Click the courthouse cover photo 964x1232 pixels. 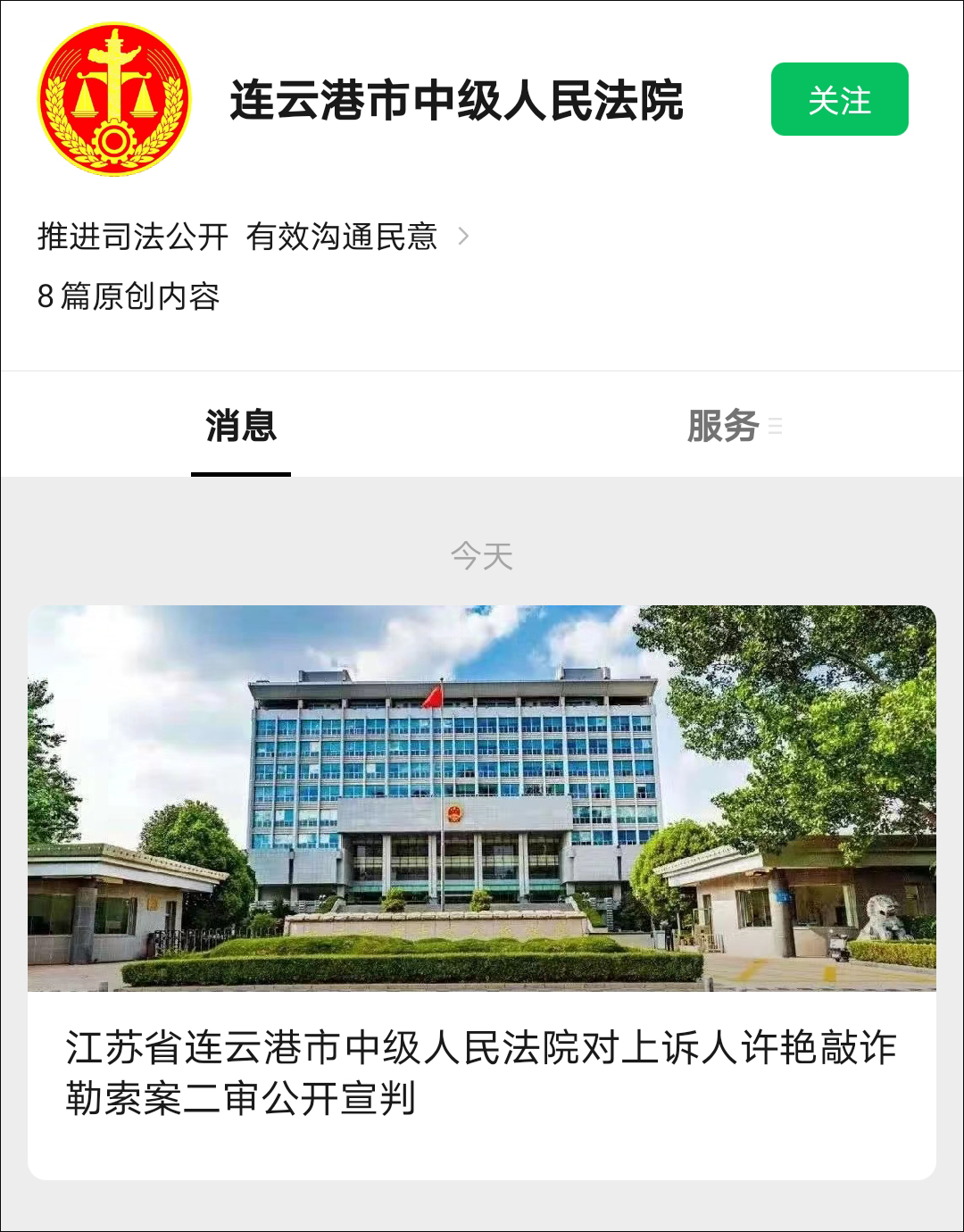point(482,797)
